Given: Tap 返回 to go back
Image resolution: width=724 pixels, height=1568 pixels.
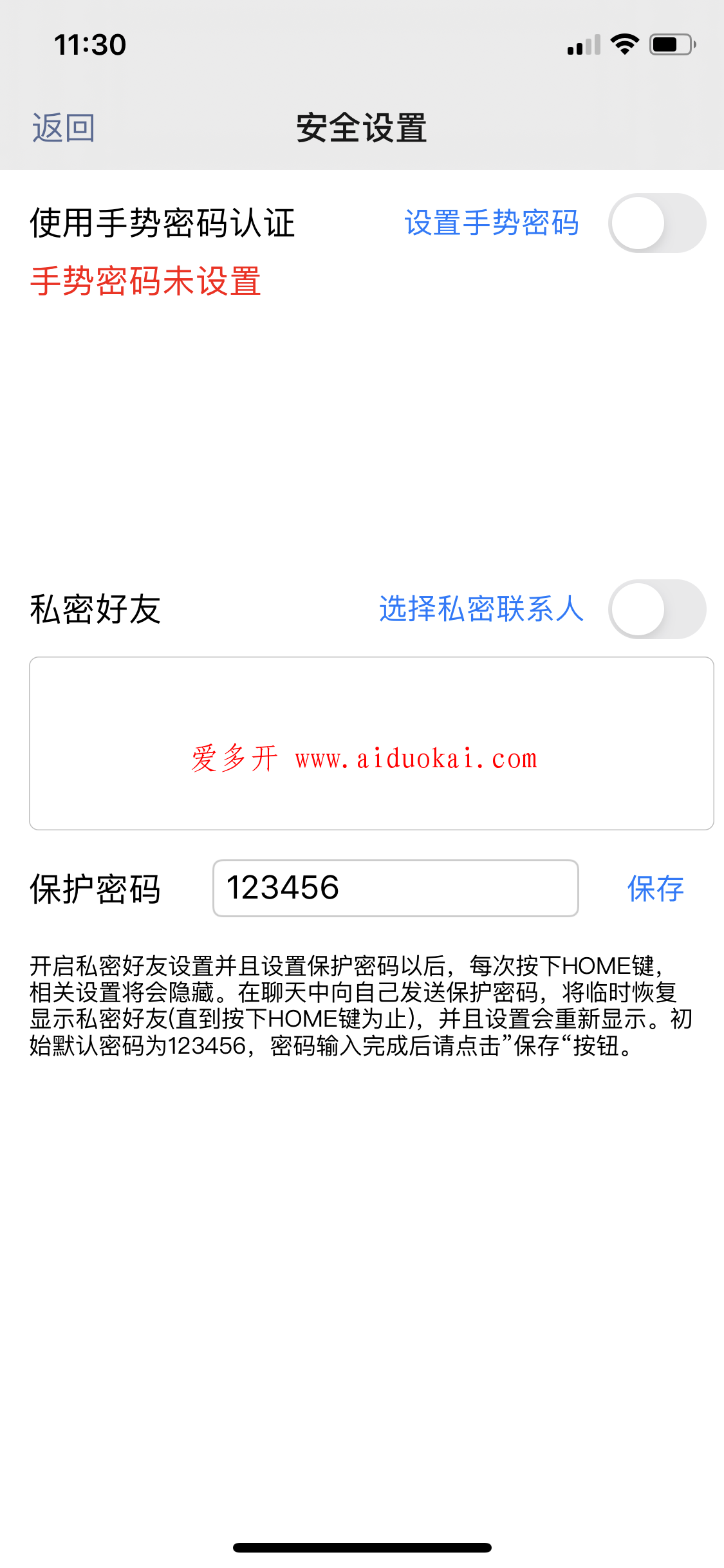Looking at the screenshot, I should point(64,127).
